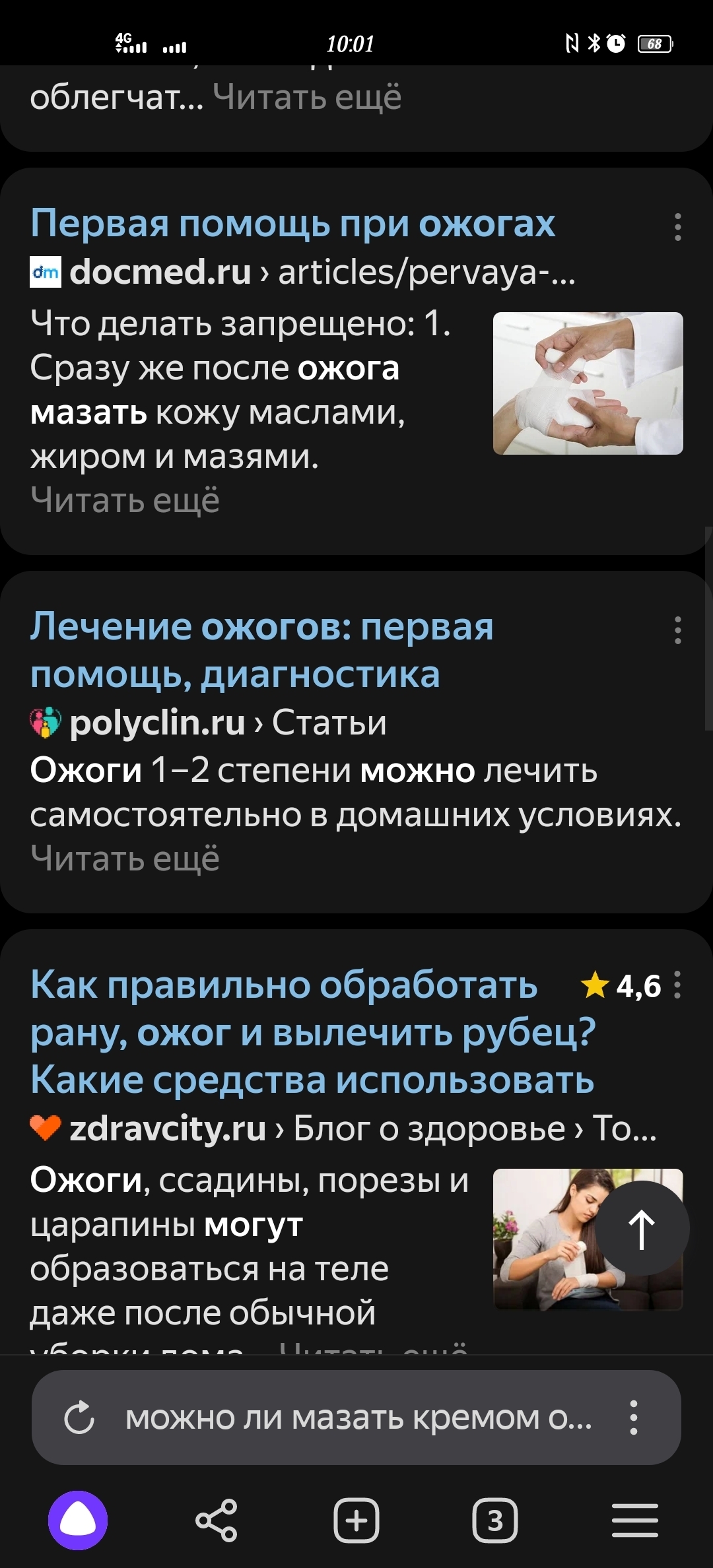Open options menu for polyclin.ru result
This screenshot has width=713, height=1568.
[x=677, y=630]
